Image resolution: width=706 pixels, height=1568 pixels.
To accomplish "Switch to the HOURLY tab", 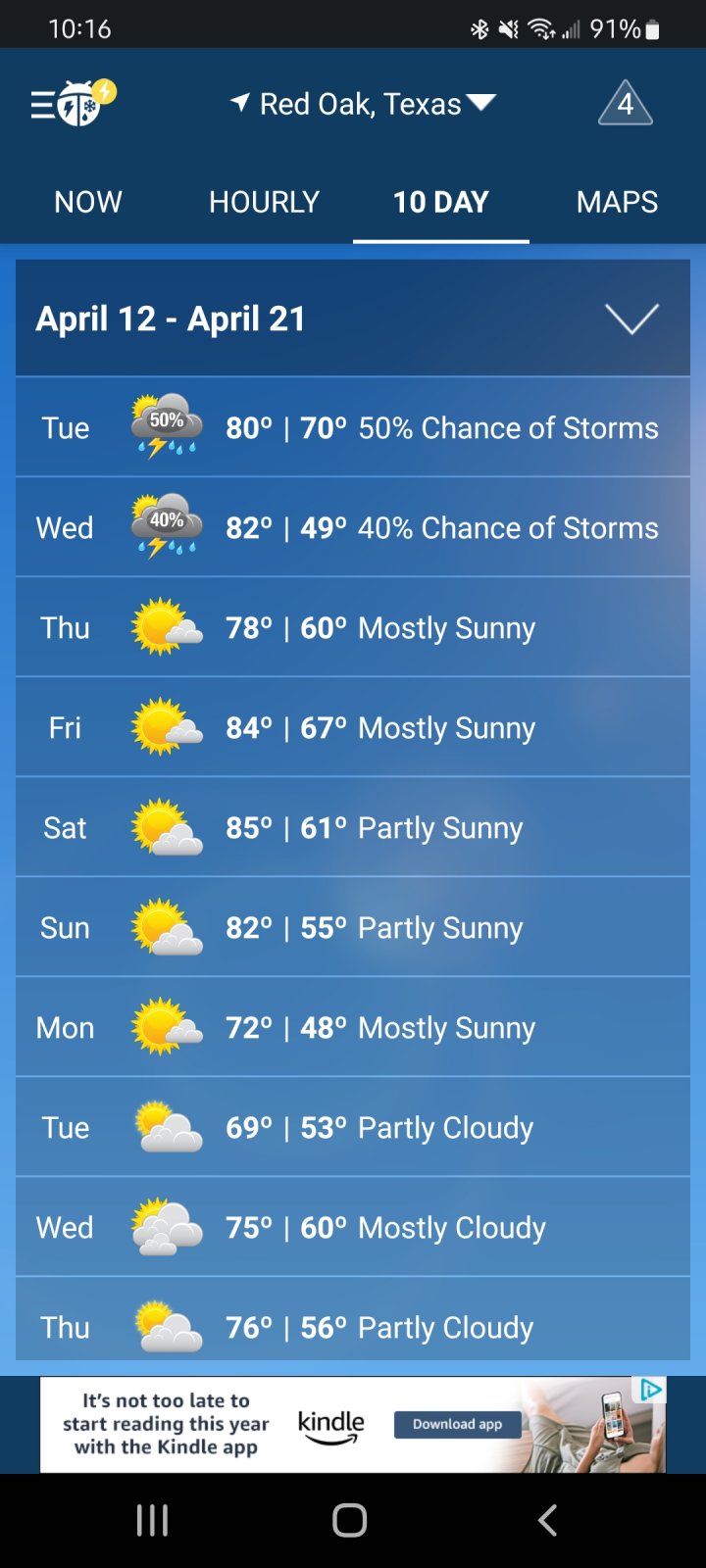I will coord(265,202).
